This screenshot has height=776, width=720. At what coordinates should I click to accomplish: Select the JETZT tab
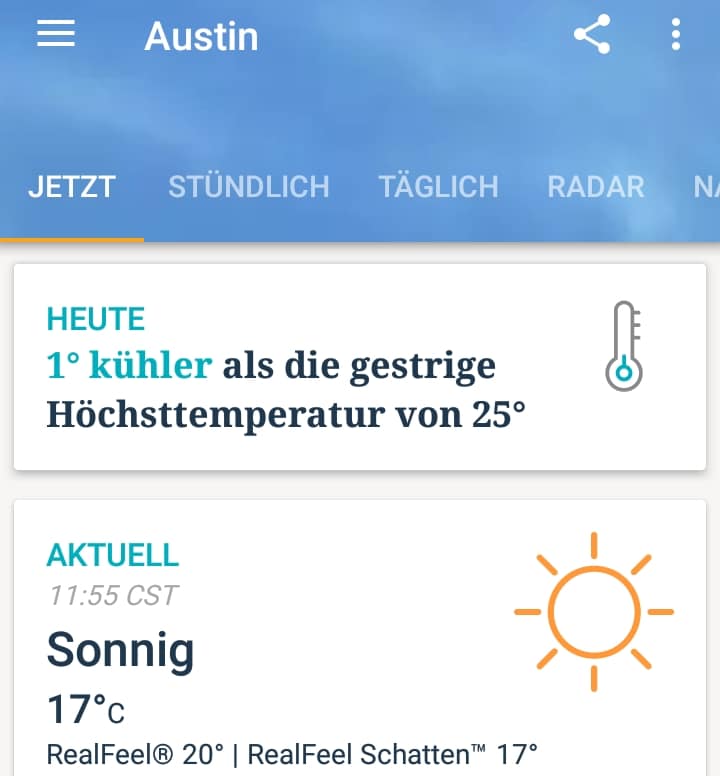click(x=72, y=187)
